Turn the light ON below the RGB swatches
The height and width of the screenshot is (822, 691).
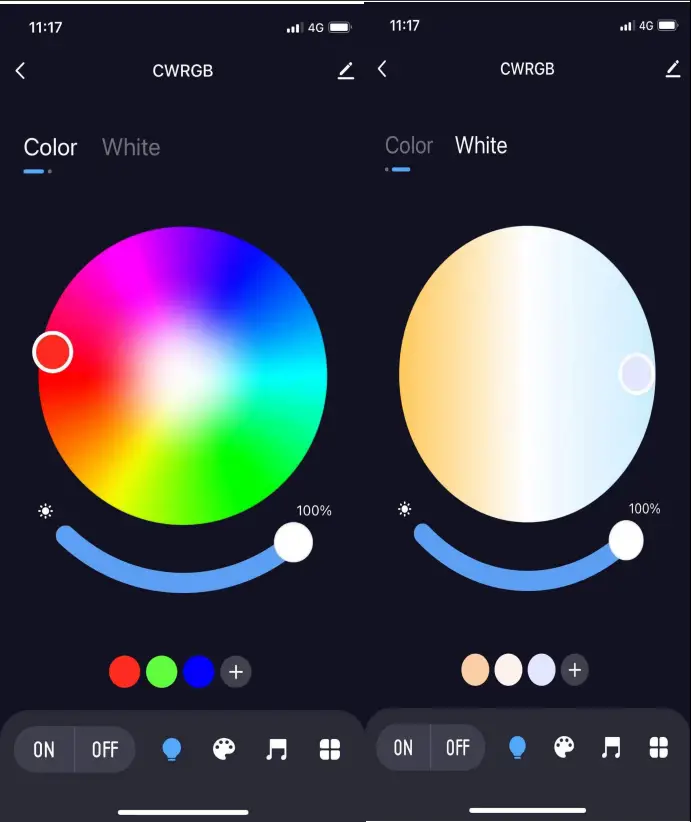tap(44, 750)
